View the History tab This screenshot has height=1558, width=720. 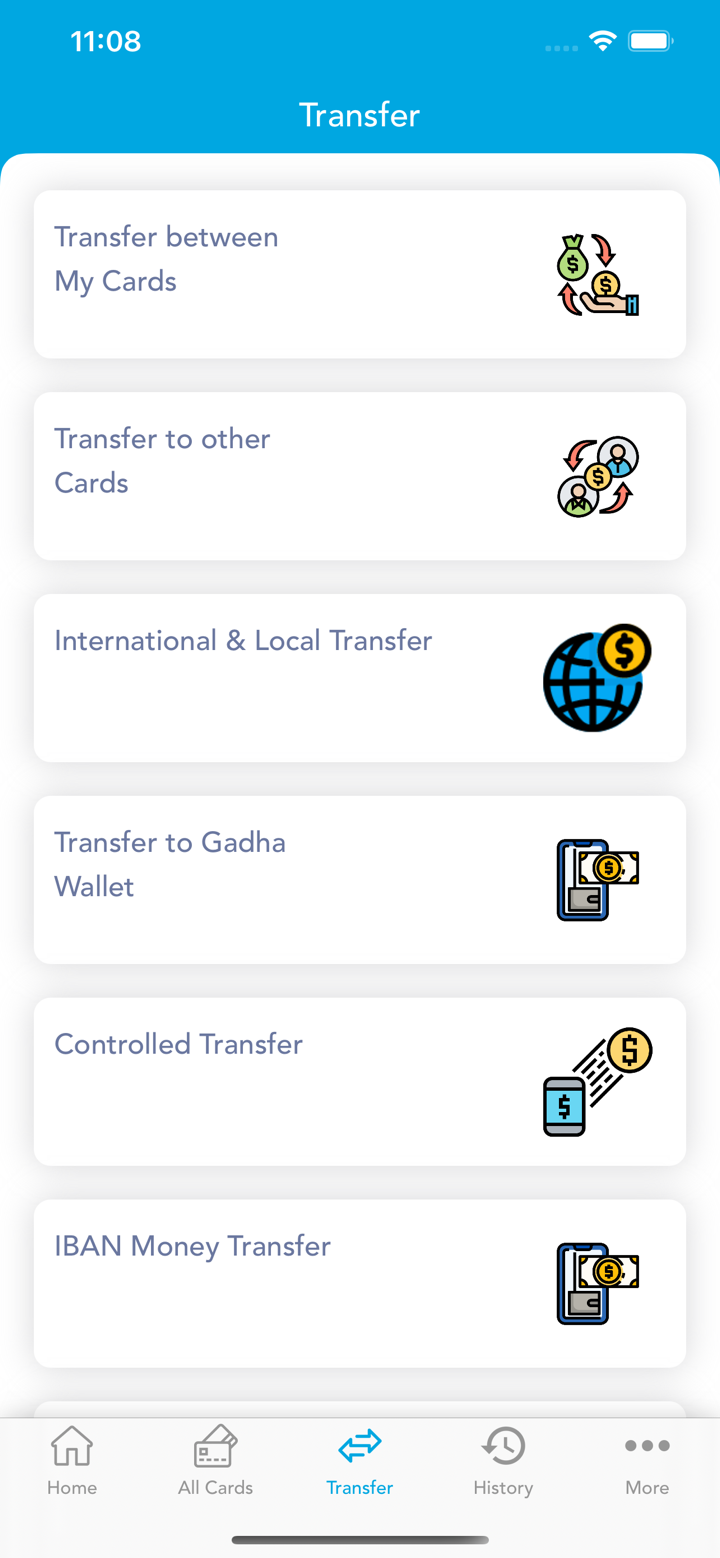click(503, 1460)
